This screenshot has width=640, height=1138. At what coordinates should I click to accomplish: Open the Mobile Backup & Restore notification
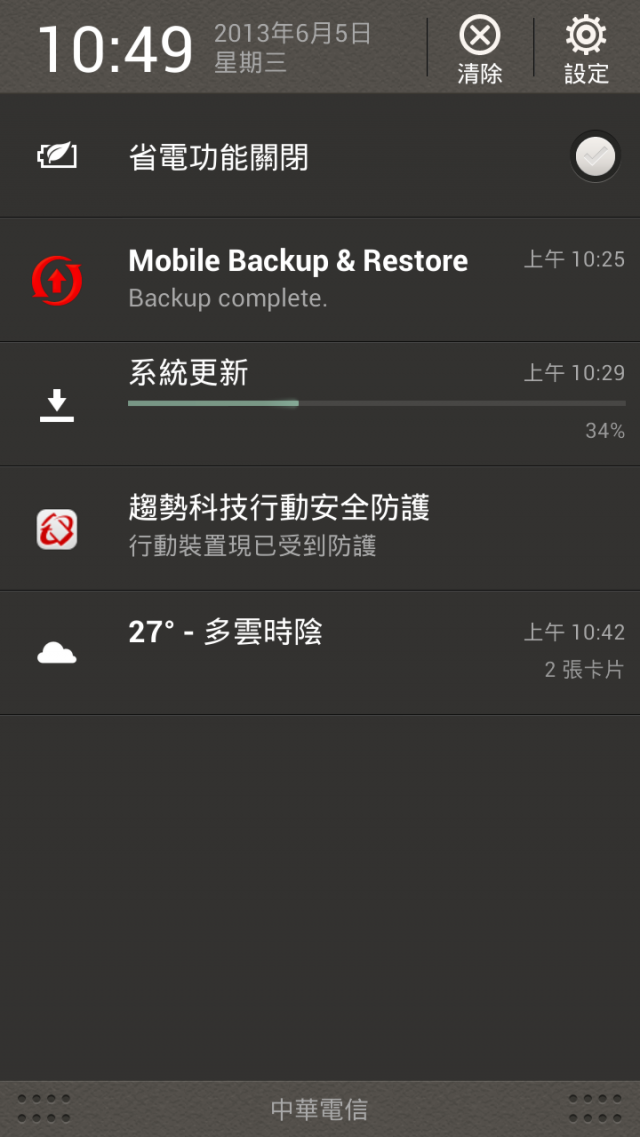click(320, 280)
